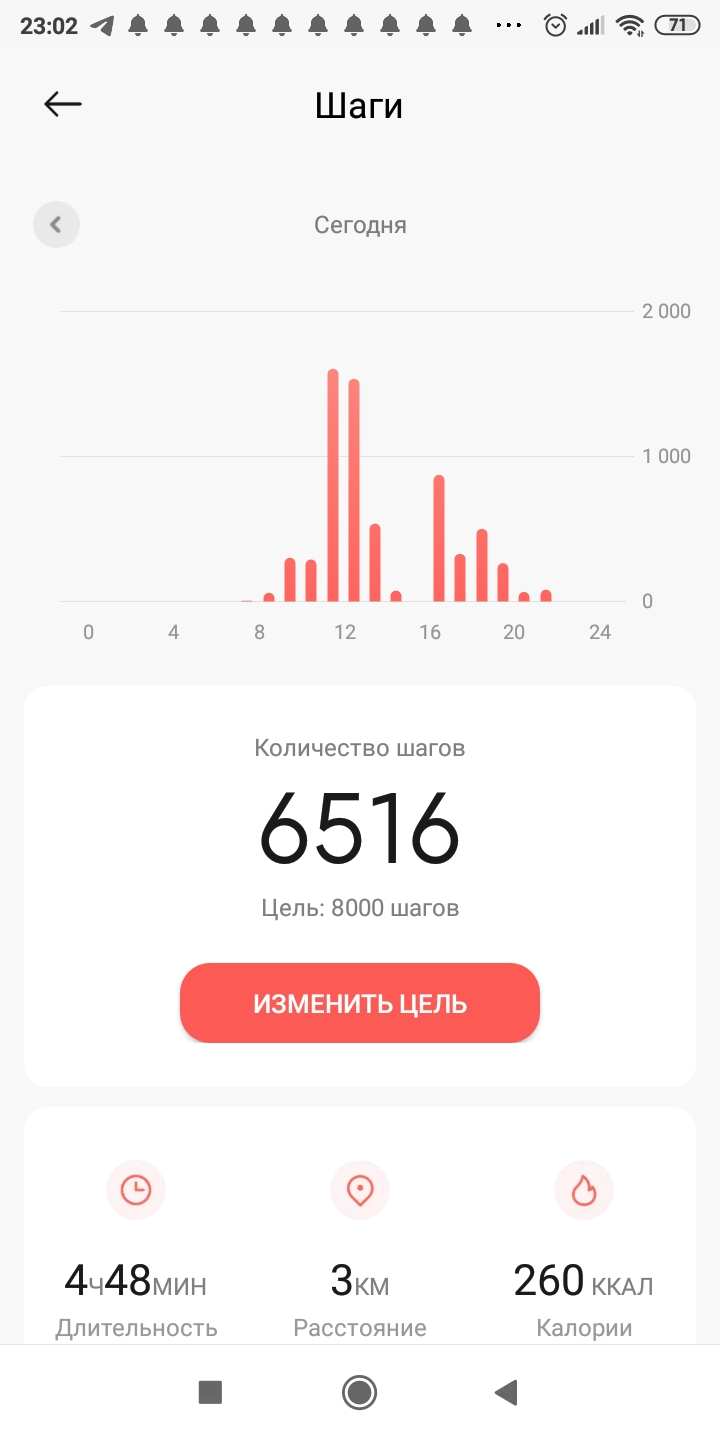Open the Duration clock icon
Screen dimensions: 720x1440
[x=136, y=1190]
